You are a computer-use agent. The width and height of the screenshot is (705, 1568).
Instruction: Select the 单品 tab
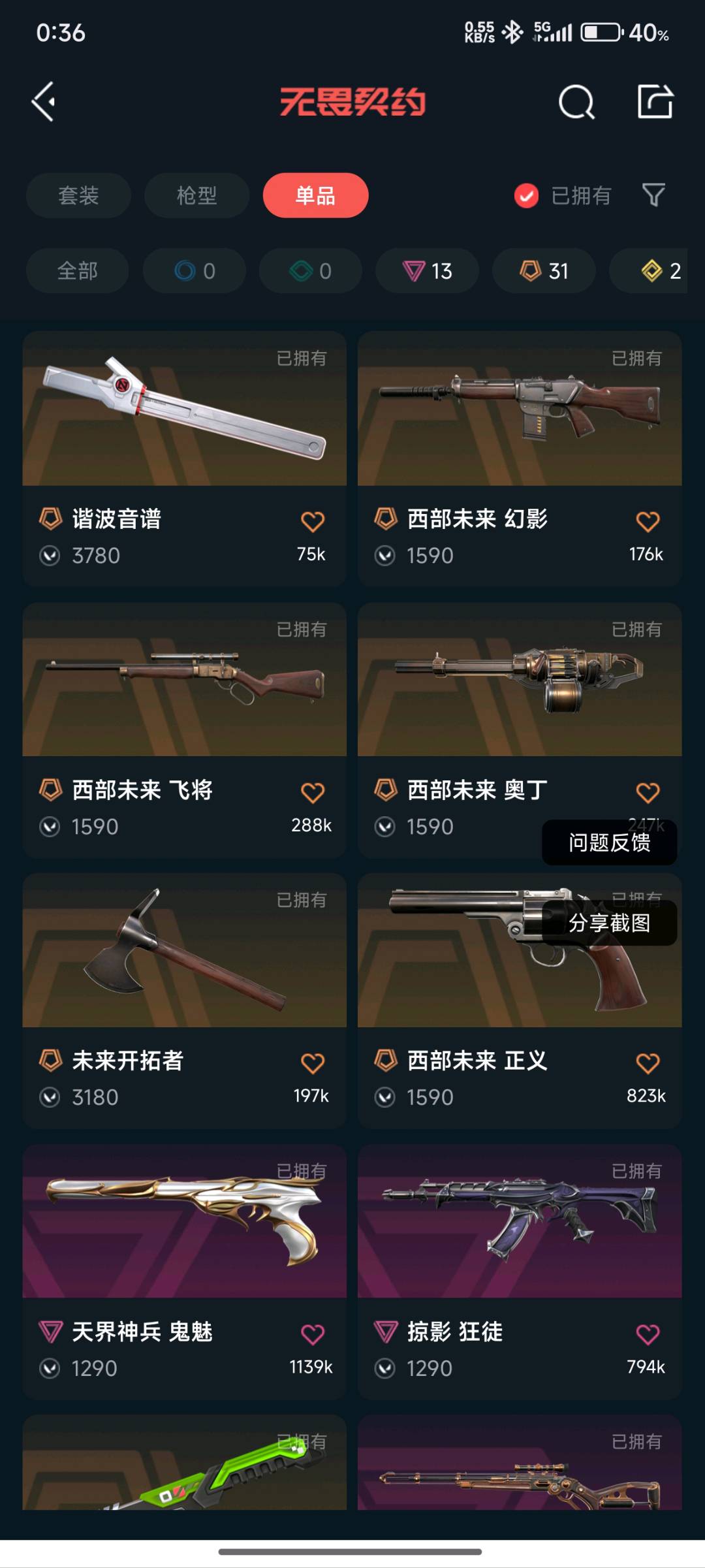[315, 195]
